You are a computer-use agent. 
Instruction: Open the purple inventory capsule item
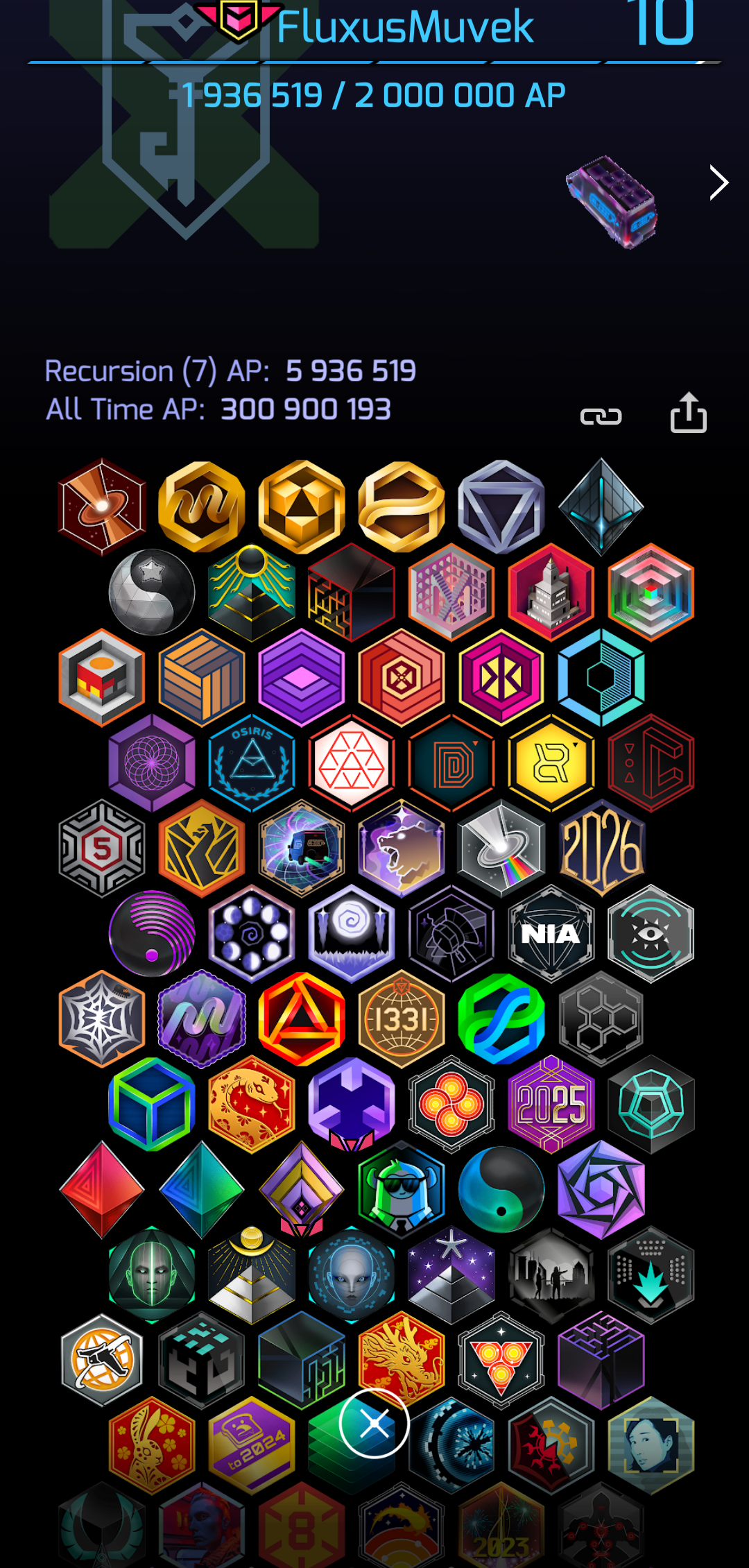coord(612,202)
